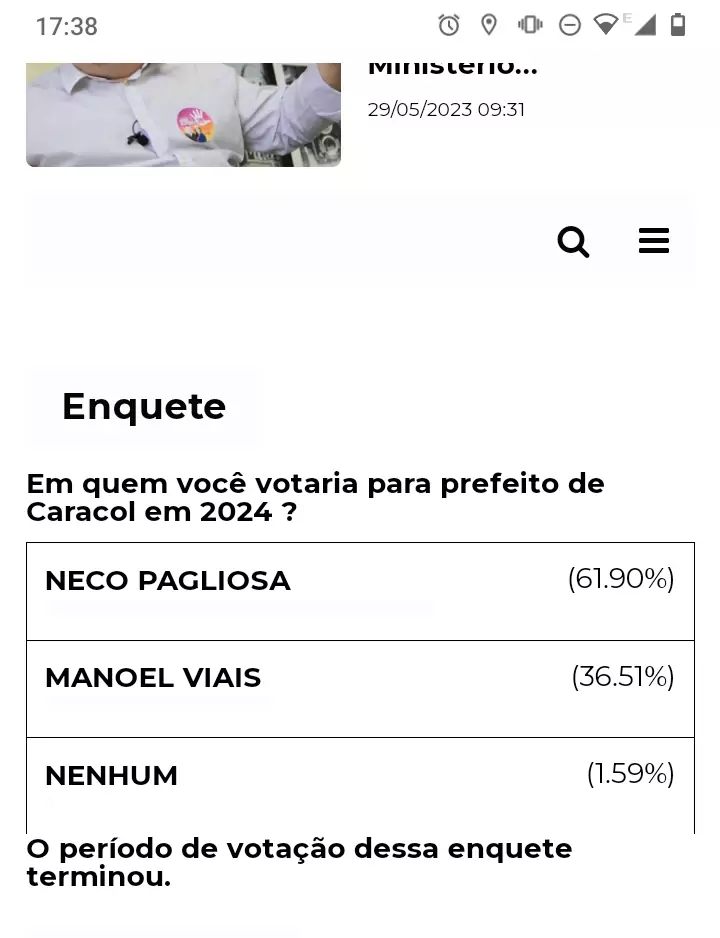Tap the location pin status icon
Viewport: 720px width, 938px height.
pyautogui.click(x=488, y=24)
